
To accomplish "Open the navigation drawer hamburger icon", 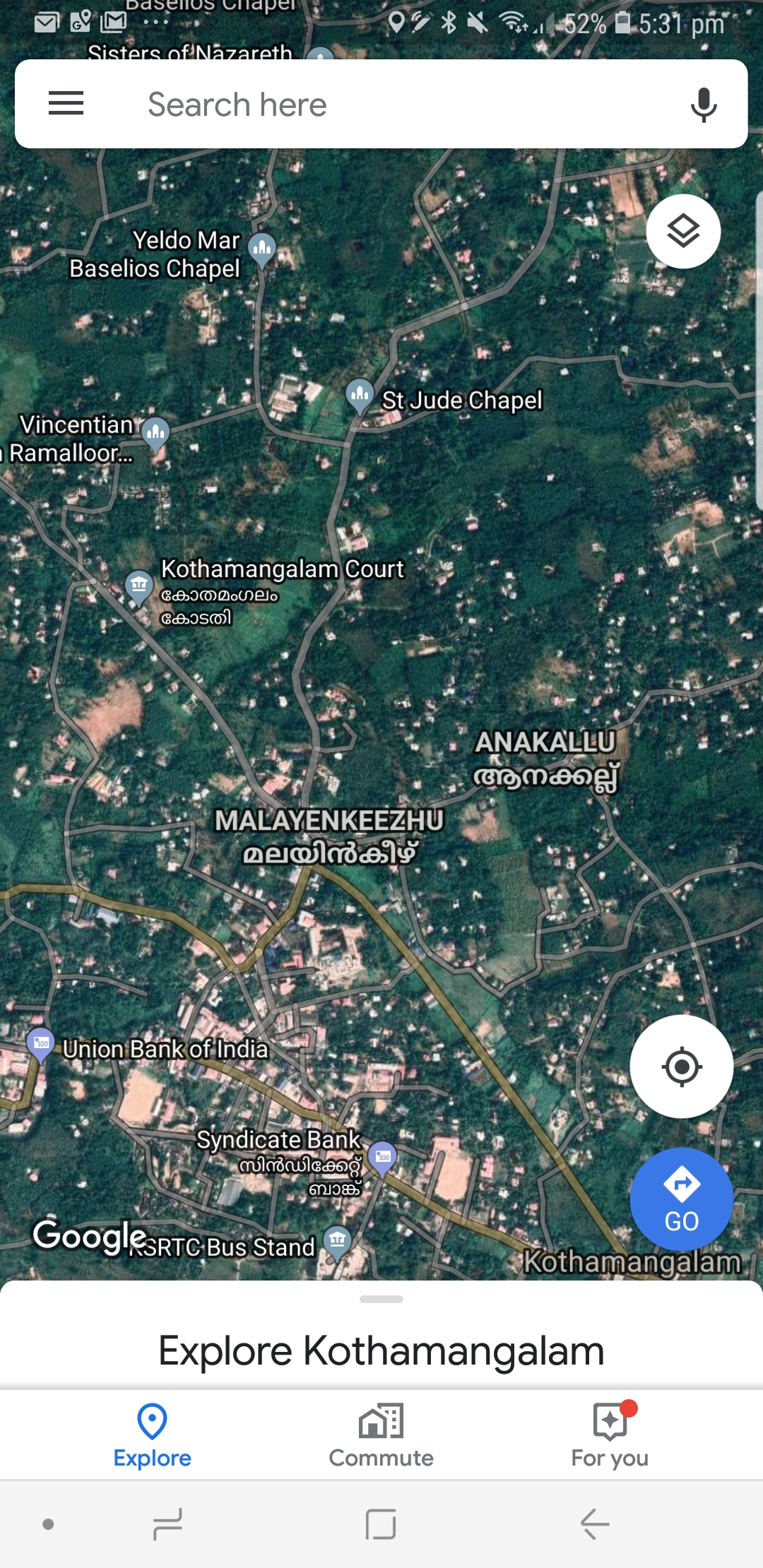I will (x=66, y=103).
